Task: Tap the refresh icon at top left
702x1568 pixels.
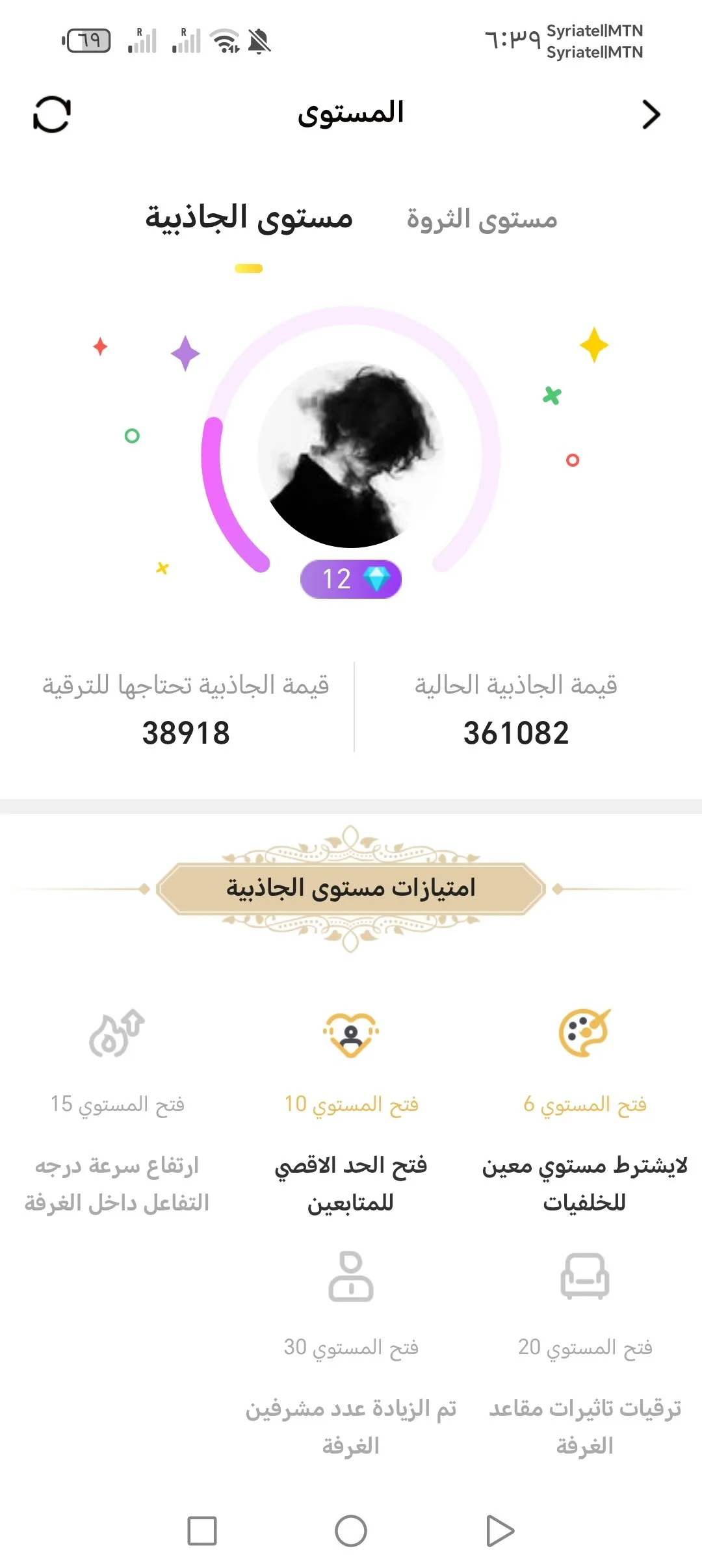Action: coord(53,114)
